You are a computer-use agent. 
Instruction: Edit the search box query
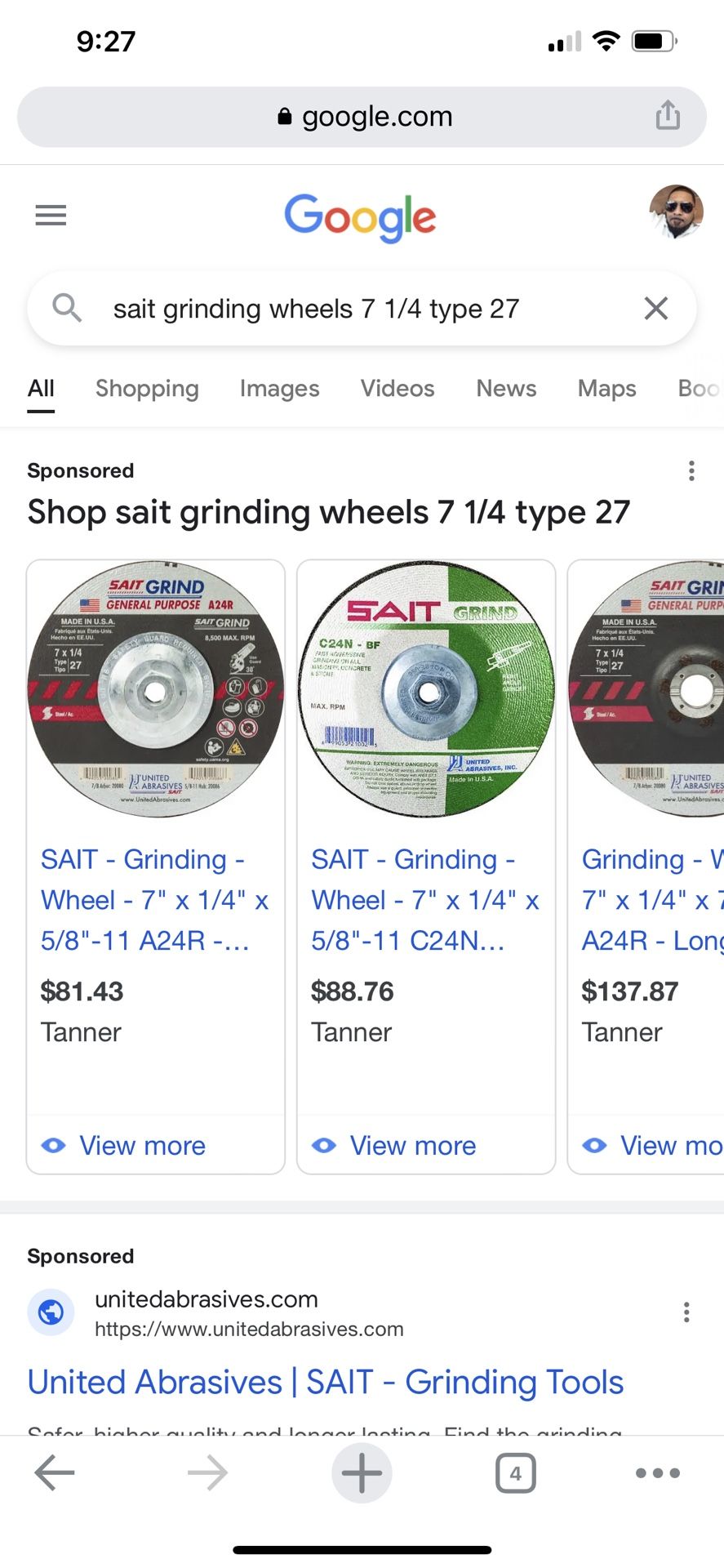point(326,309)
